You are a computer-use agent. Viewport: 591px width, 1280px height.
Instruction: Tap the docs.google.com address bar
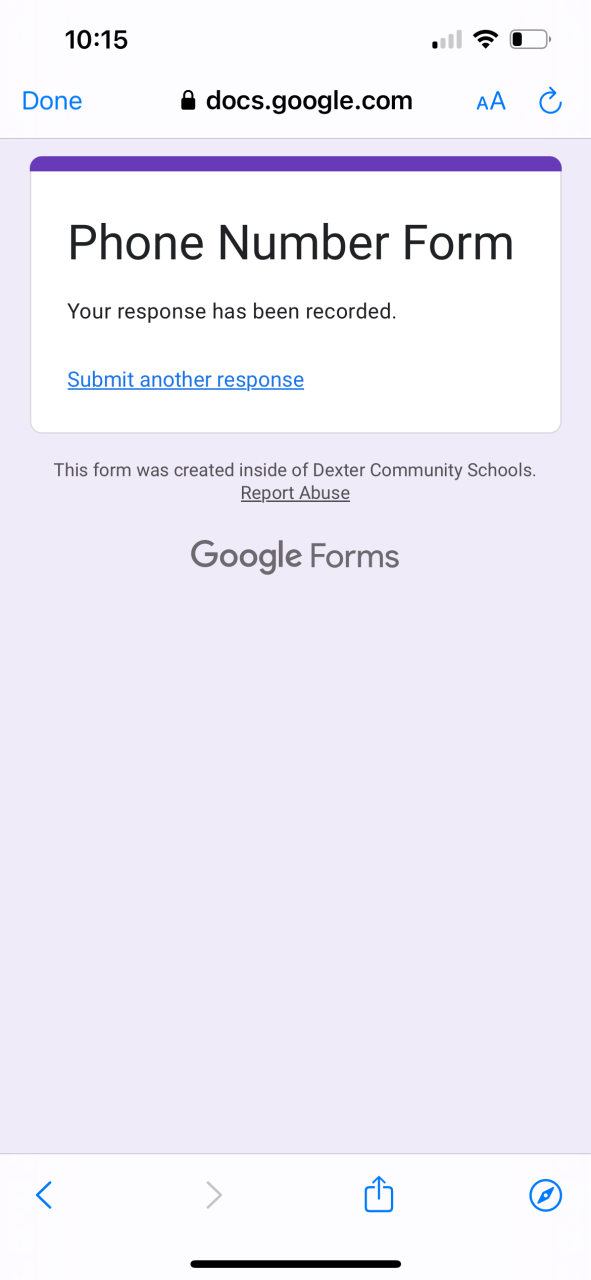click(x=297, y=101)
